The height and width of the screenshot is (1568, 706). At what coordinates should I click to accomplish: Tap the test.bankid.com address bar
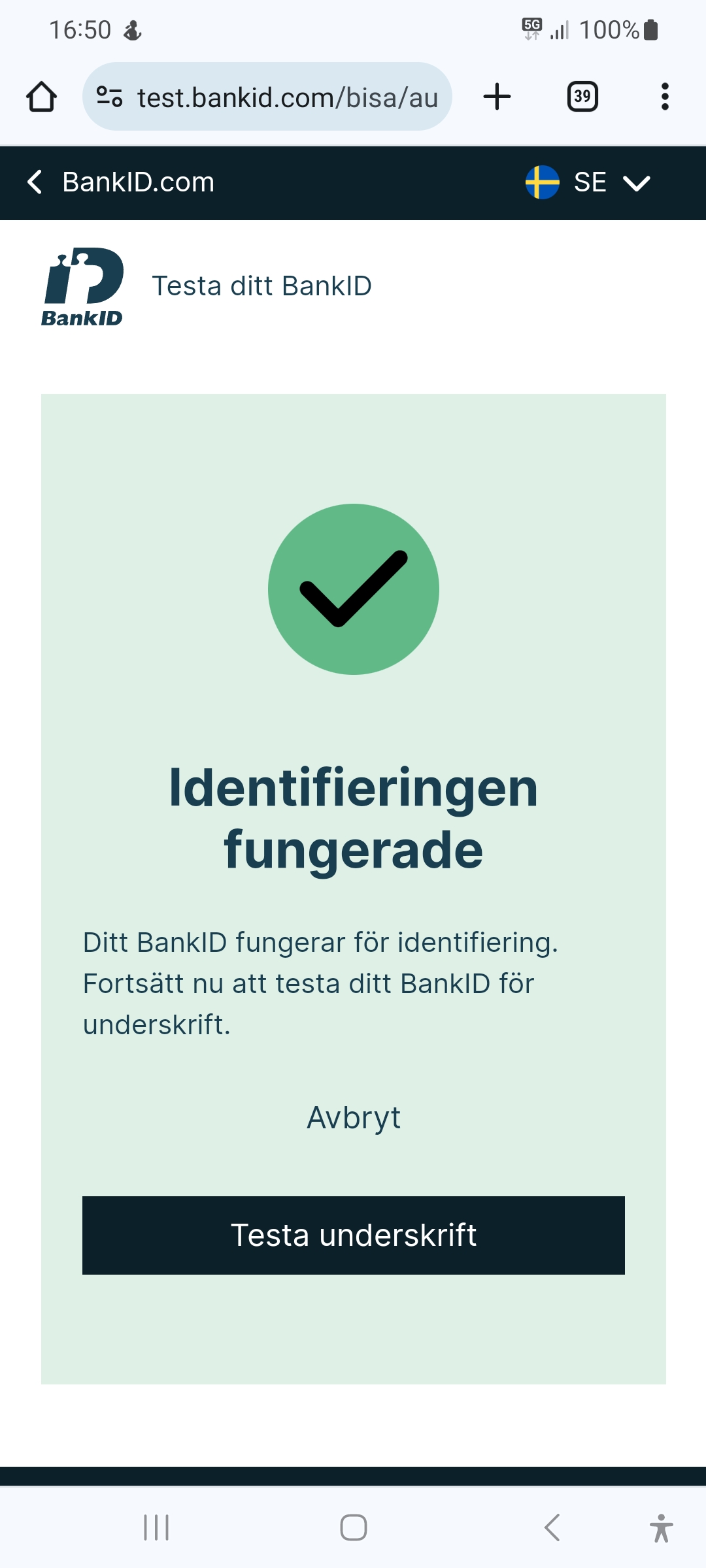[x=288, y=97]
